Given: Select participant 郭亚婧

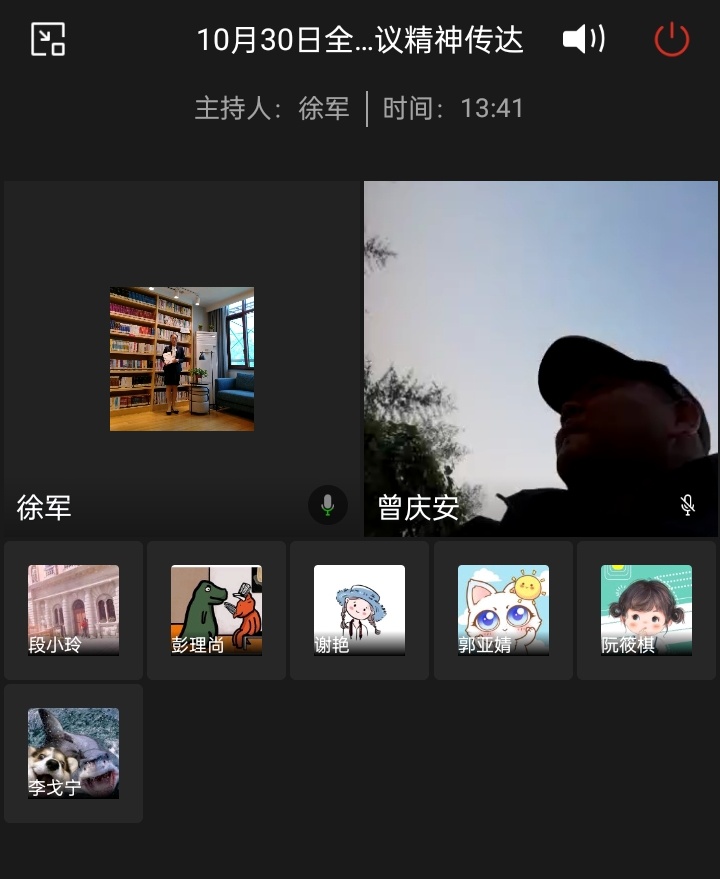Looking at the screenshot, I should (x=503, y=610).
